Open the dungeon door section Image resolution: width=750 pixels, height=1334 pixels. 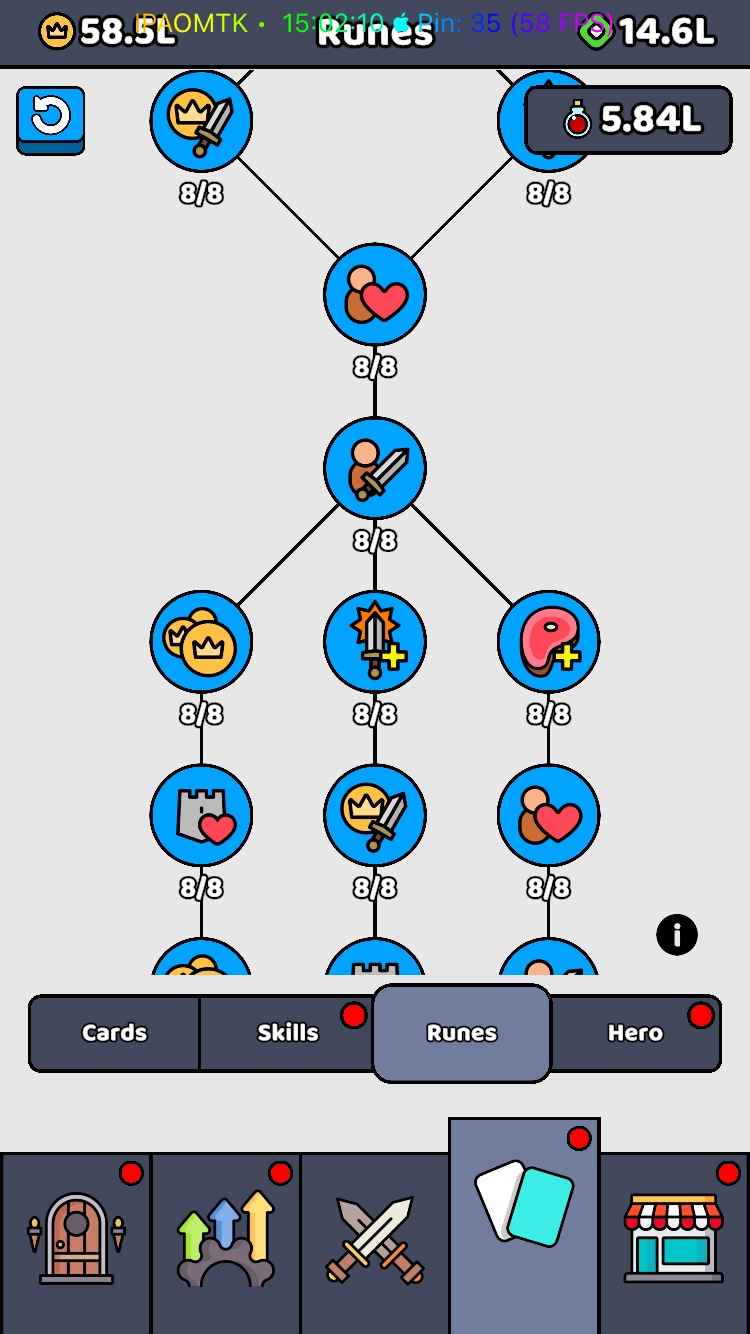76,1243
